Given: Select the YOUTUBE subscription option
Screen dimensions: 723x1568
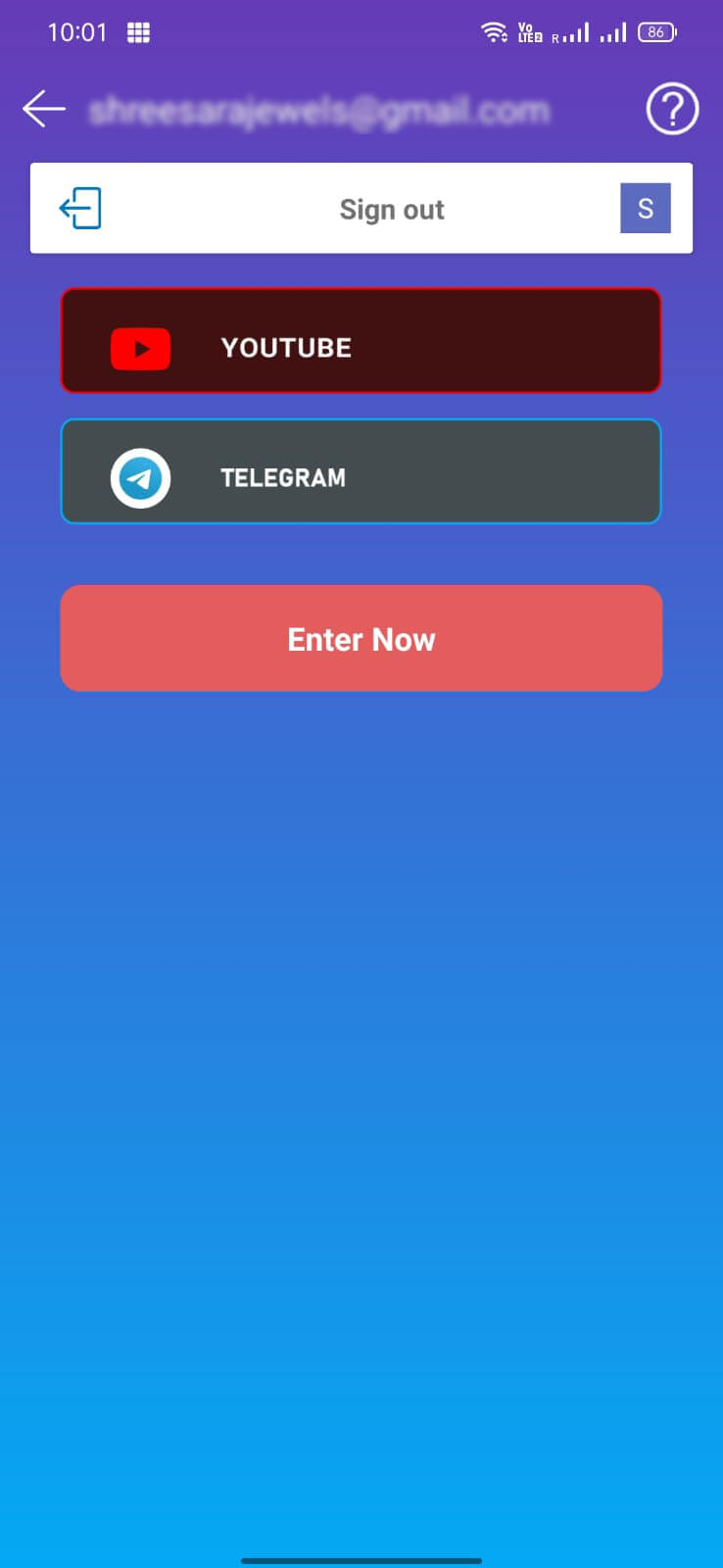Looking at the screenshot, I should pyautogui.click(x=361, y=340).
